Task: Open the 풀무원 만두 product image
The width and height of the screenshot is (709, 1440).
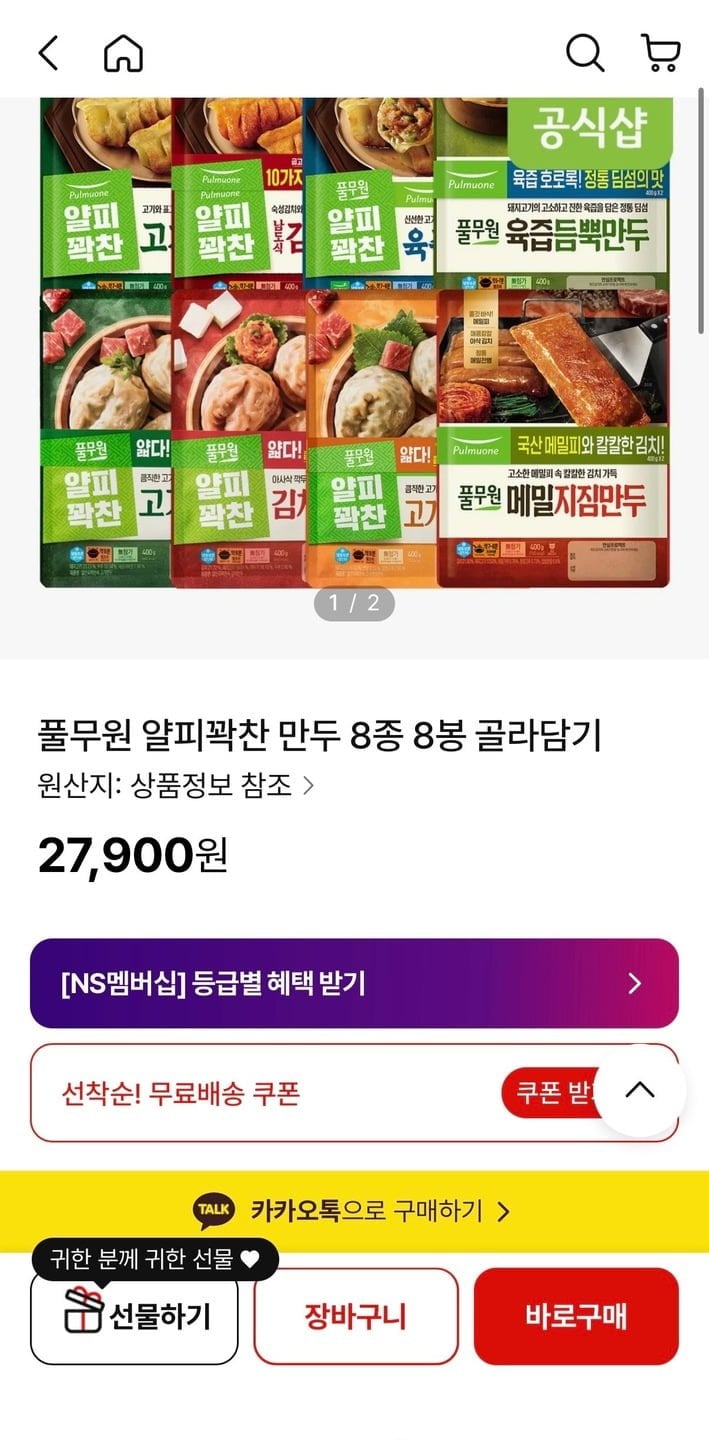Action: click(x=354, y=340)
